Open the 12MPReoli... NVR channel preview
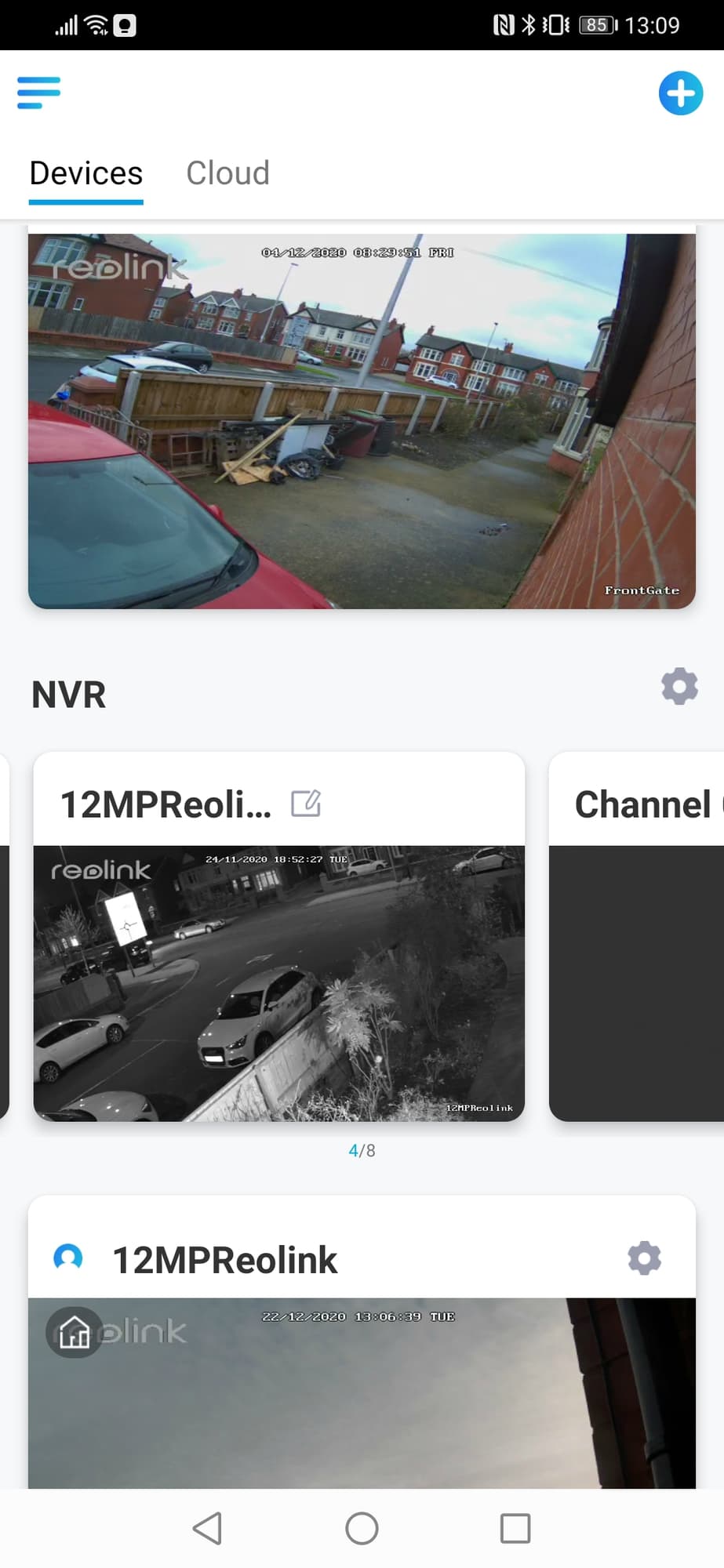The width and height of the screenshot is (724, 1568). (x=278, y=983)
